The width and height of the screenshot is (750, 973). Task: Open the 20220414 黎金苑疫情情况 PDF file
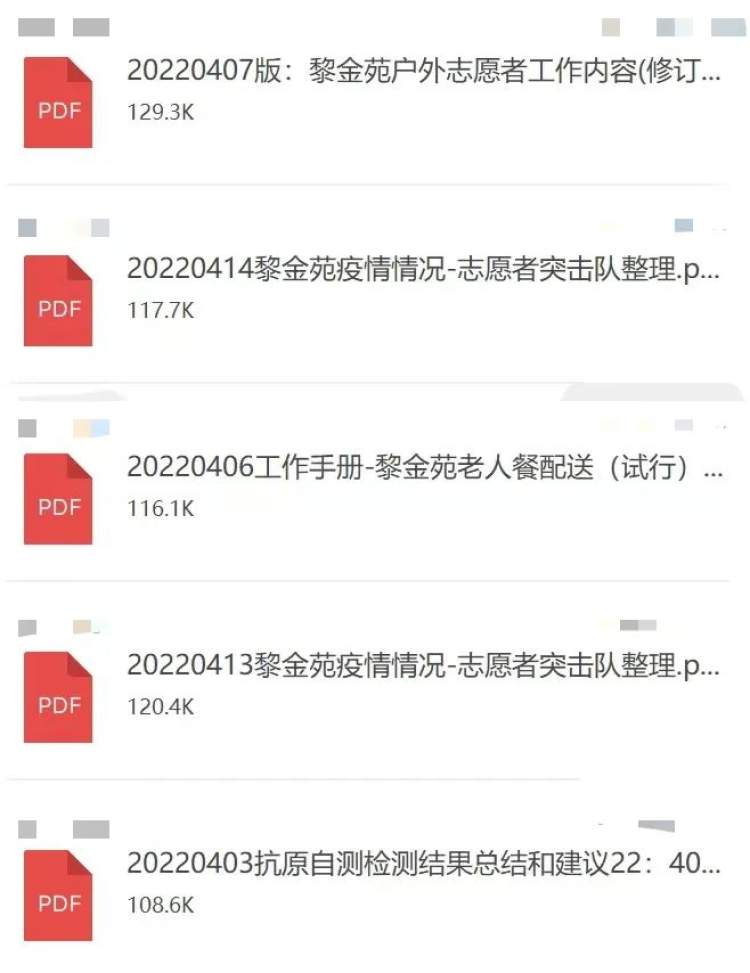coord(422,271)
